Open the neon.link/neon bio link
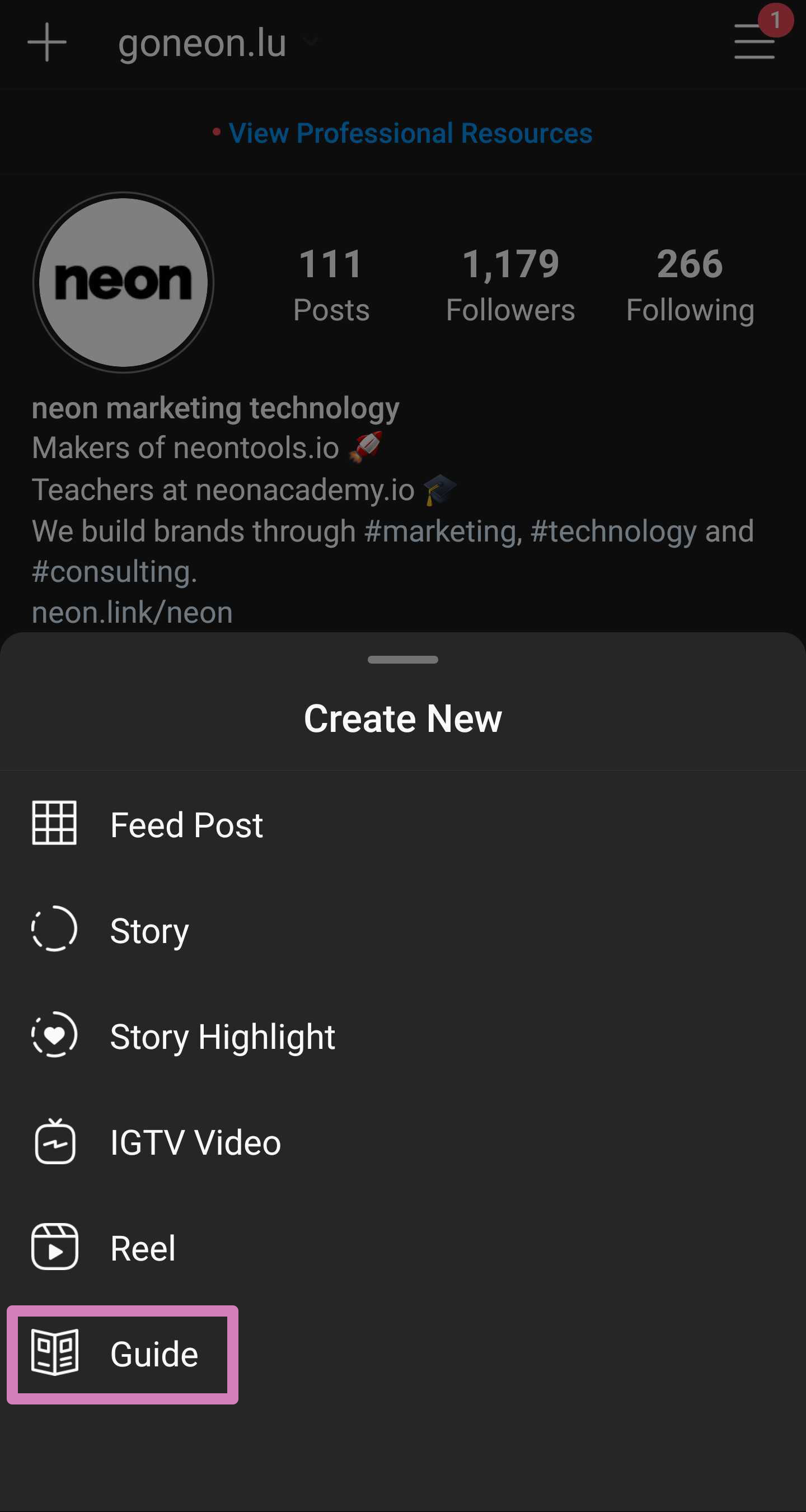This screenshot has height=1512, width=806. (132, 612)
